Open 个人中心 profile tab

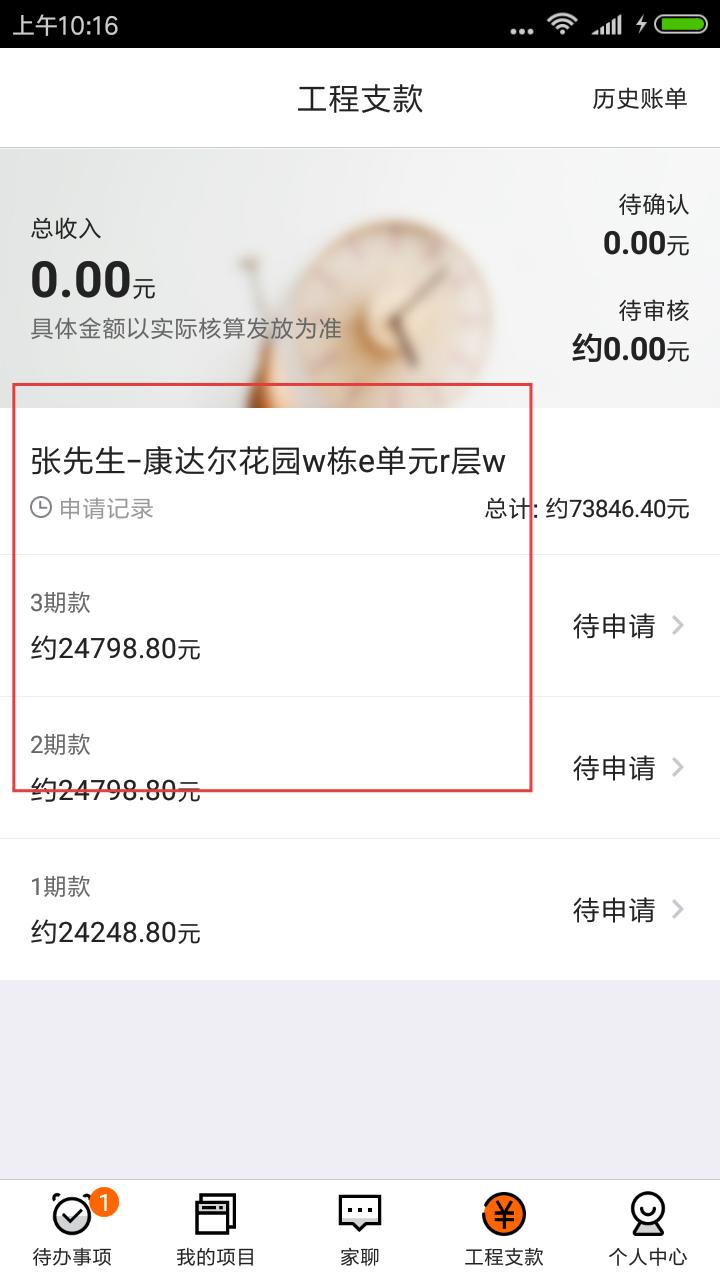(648, 1230)
